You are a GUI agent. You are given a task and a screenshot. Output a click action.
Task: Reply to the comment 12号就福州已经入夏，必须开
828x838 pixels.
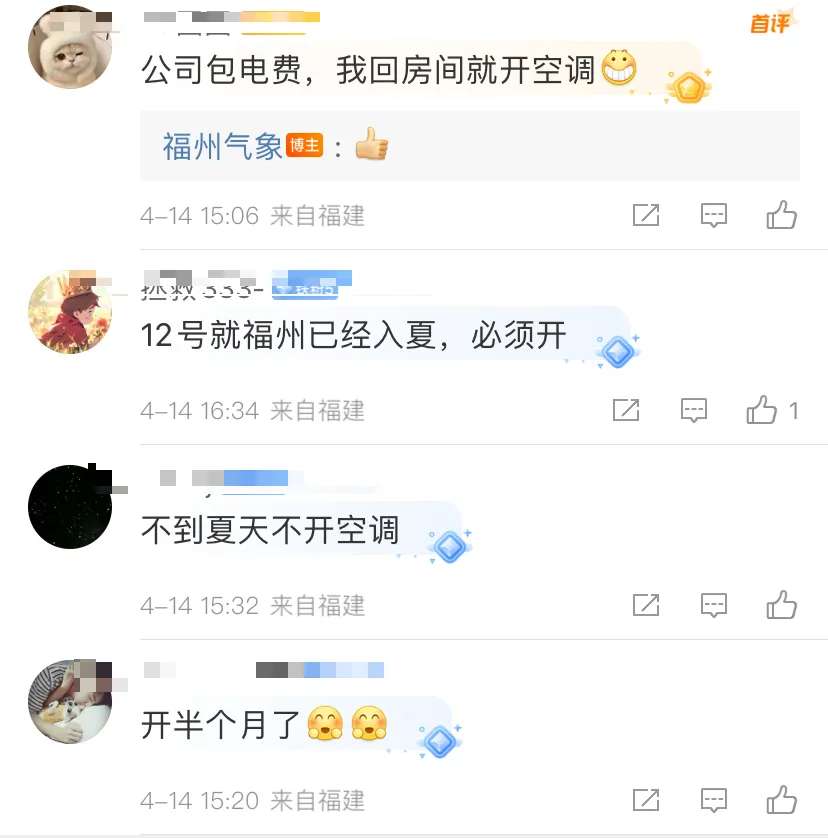[x=693, y=410]
